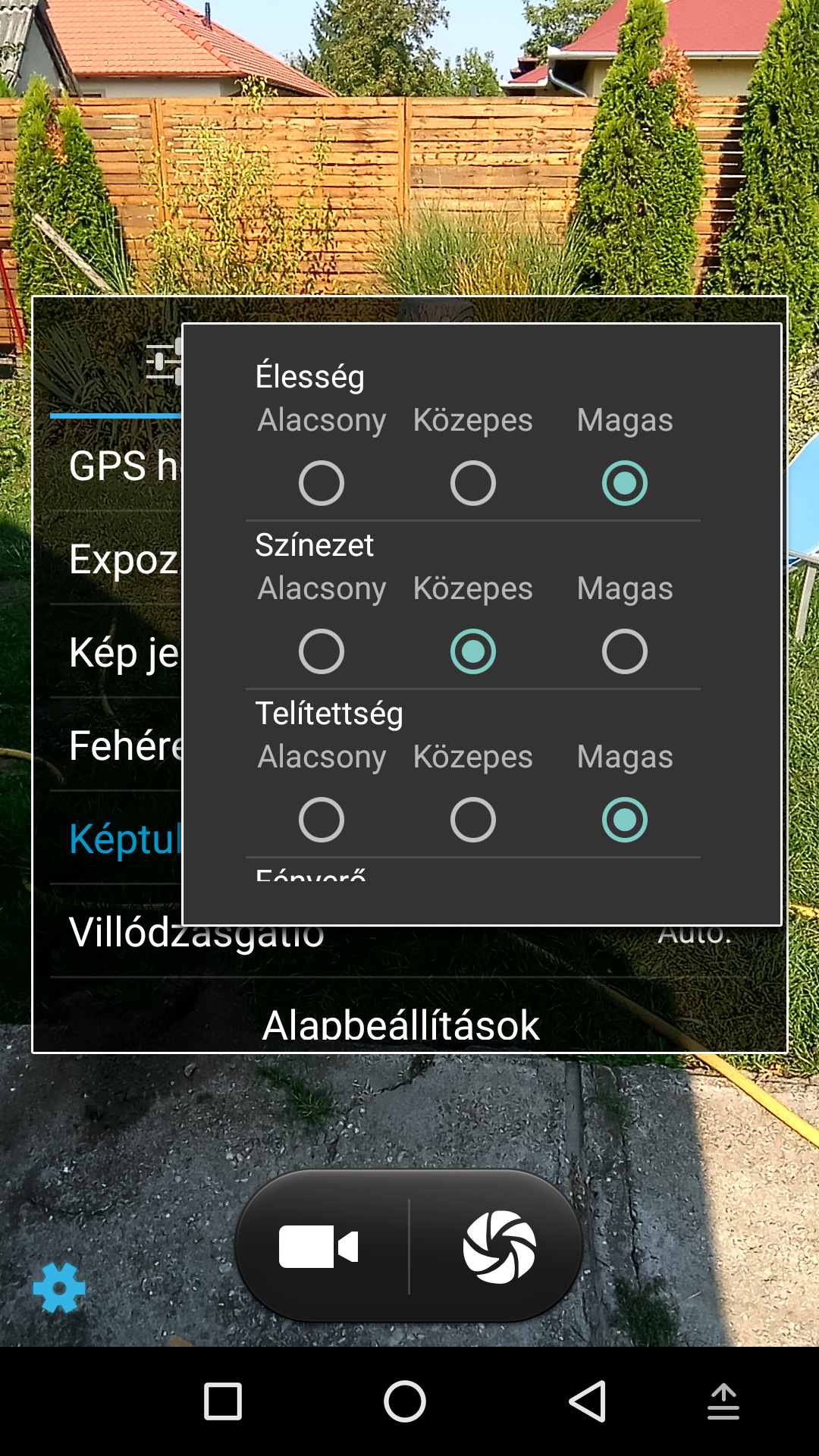Viewport: 819px width, 1456px height.
Task: Select Alacsony for Színezet
Action: (322, 651)
